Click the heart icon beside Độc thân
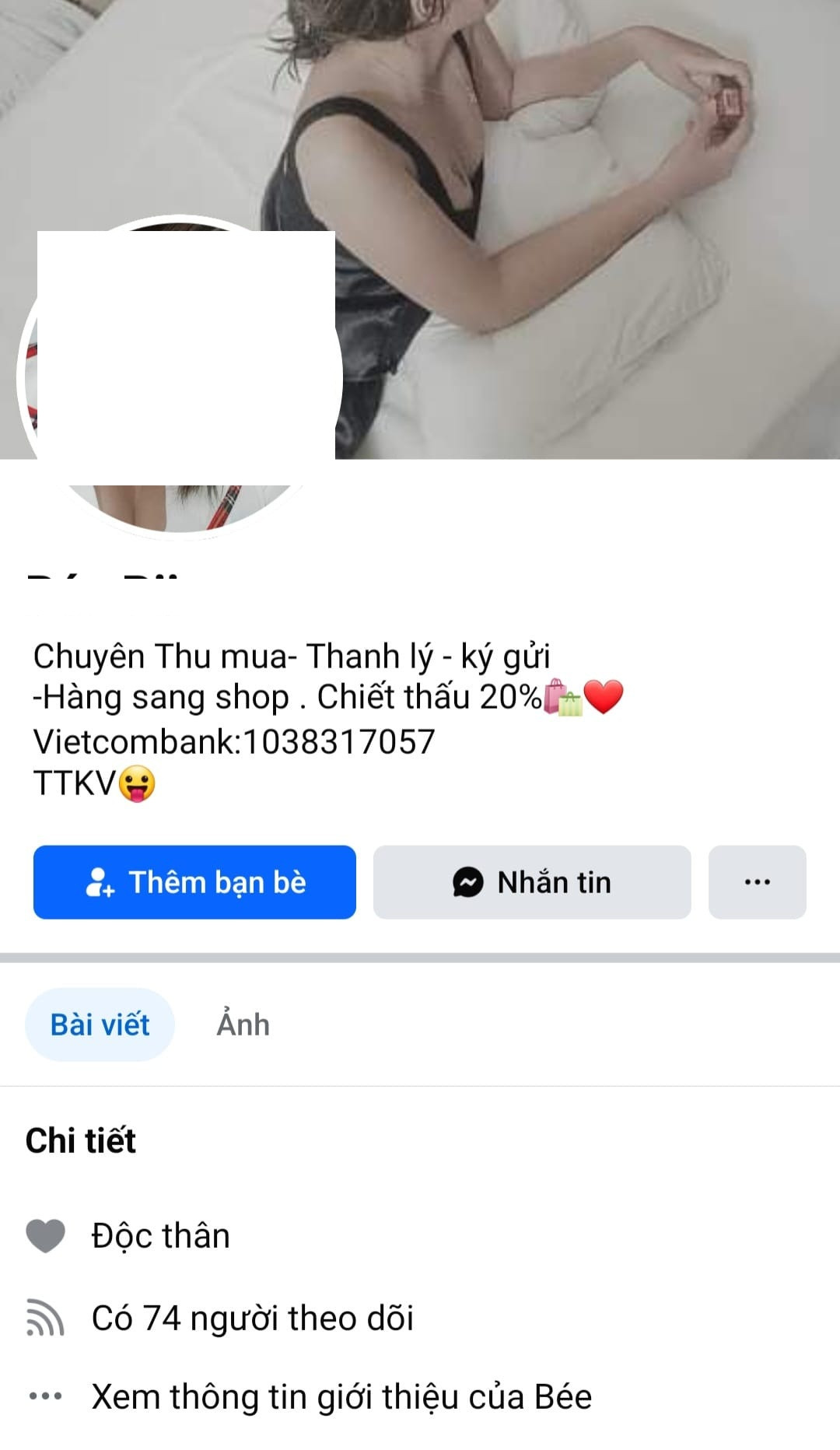The height and width of the screenshot is (1450, 840). click(x=45, y=1233)
